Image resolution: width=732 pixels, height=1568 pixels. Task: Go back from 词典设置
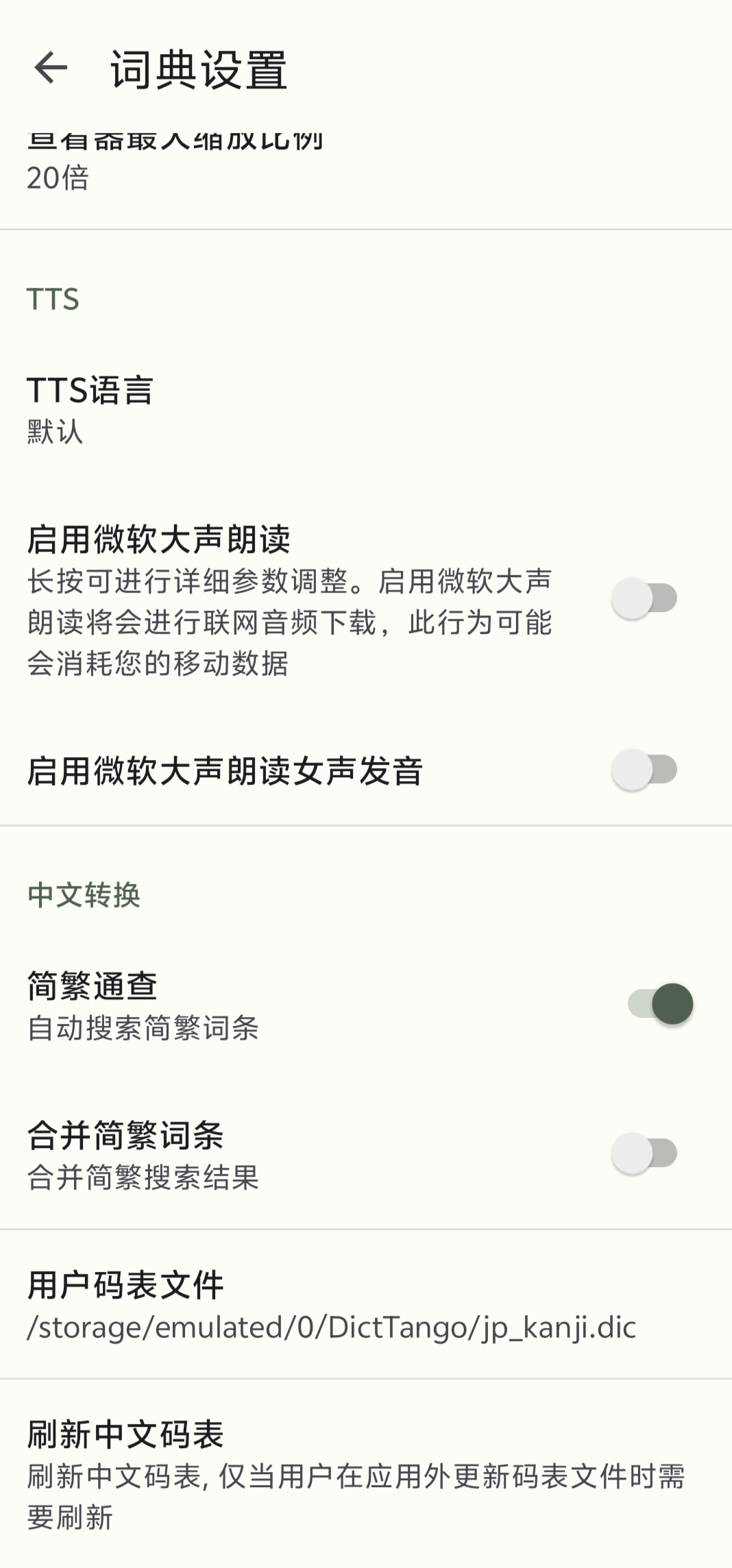click(x=51, y=68)
